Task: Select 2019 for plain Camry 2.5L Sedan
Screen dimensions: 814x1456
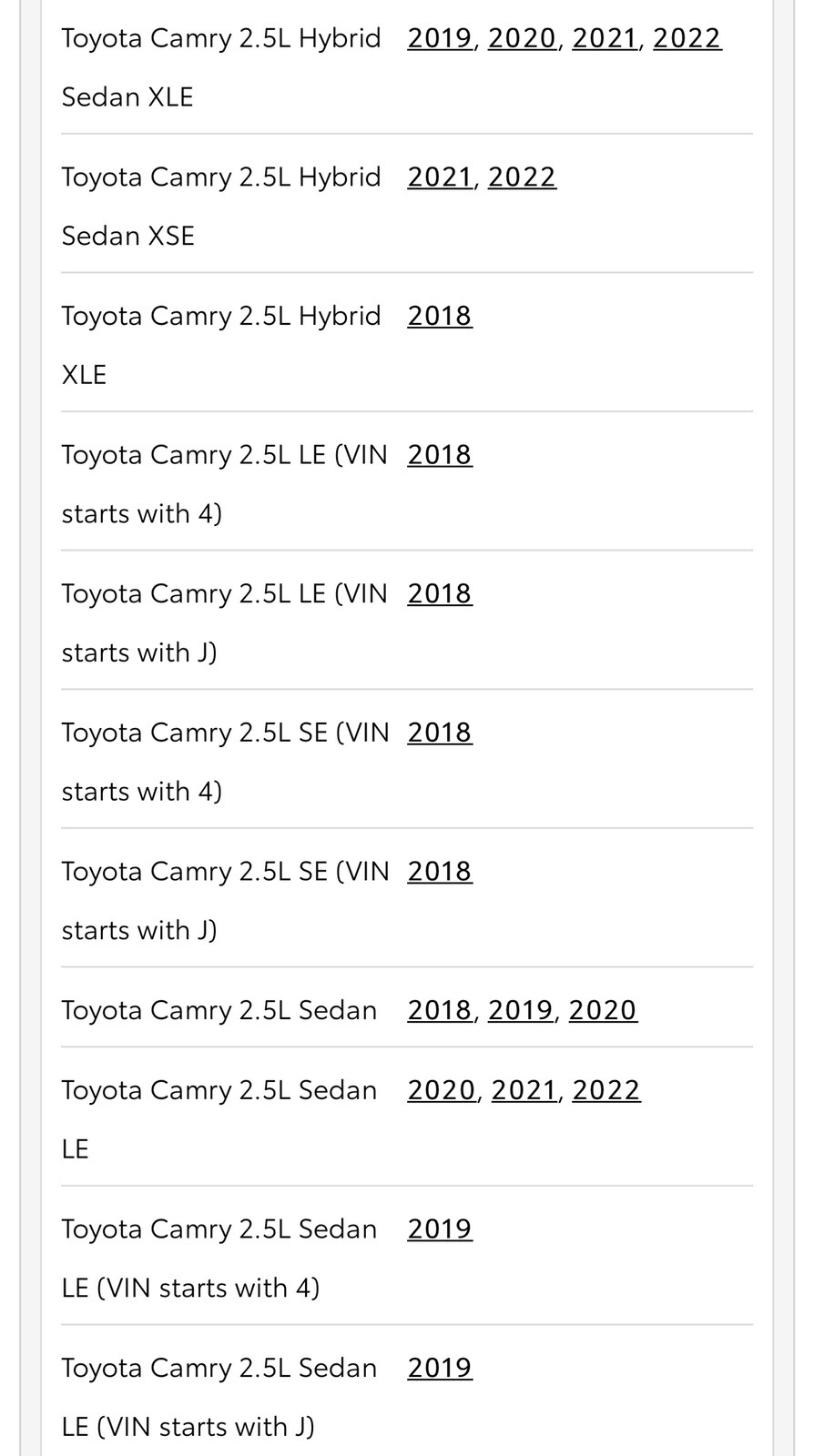Action: click(520, 1010)
